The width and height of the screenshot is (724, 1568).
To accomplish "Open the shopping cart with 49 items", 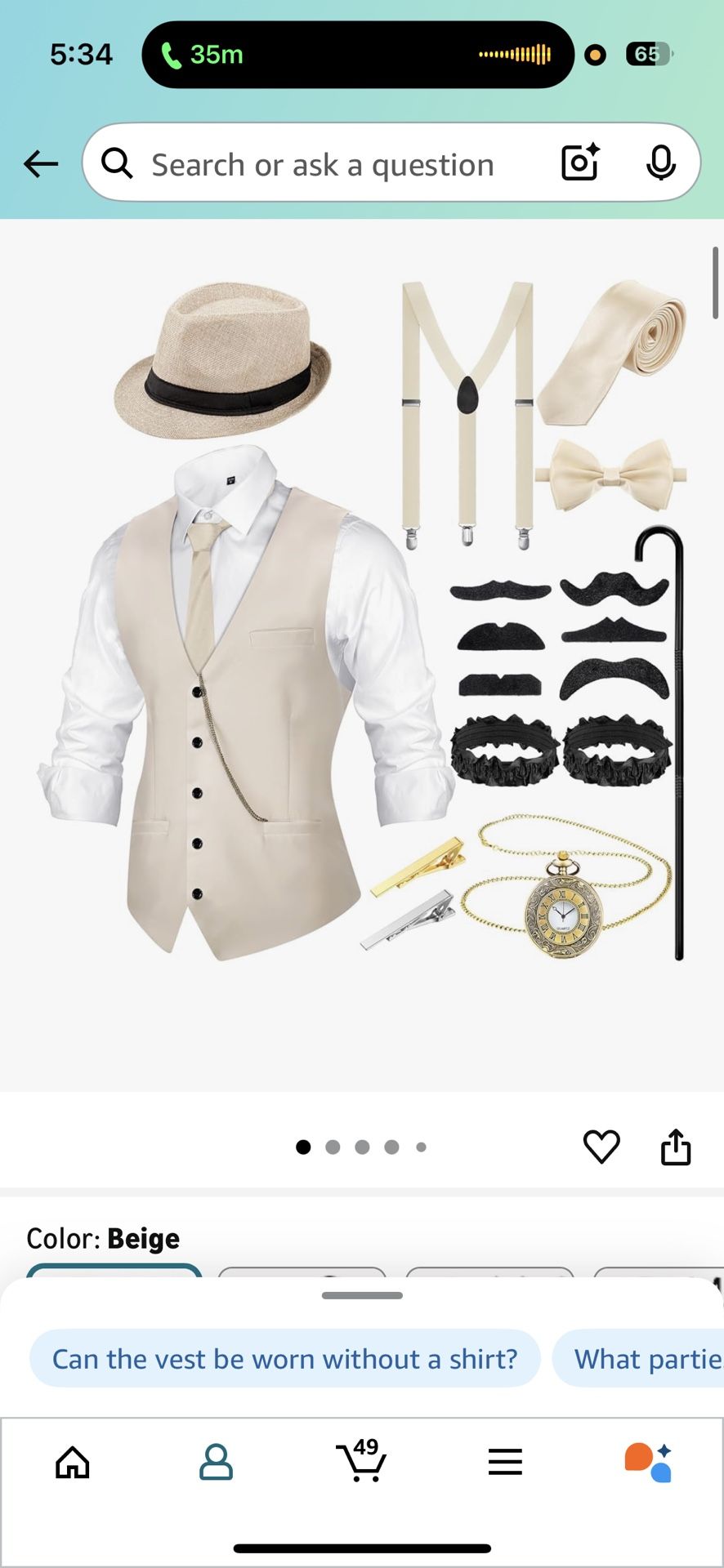I will 360,1462.
